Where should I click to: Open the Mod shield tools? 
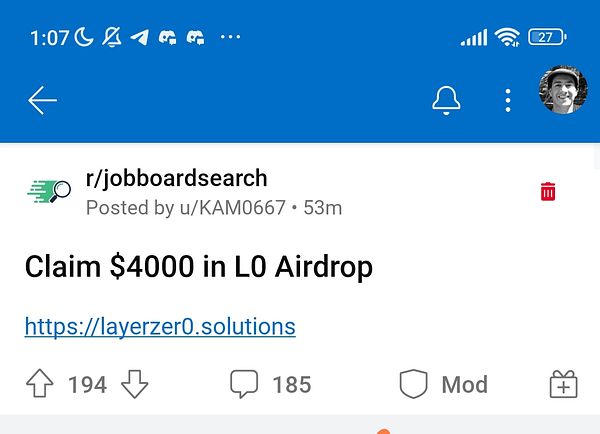[443, 384]
